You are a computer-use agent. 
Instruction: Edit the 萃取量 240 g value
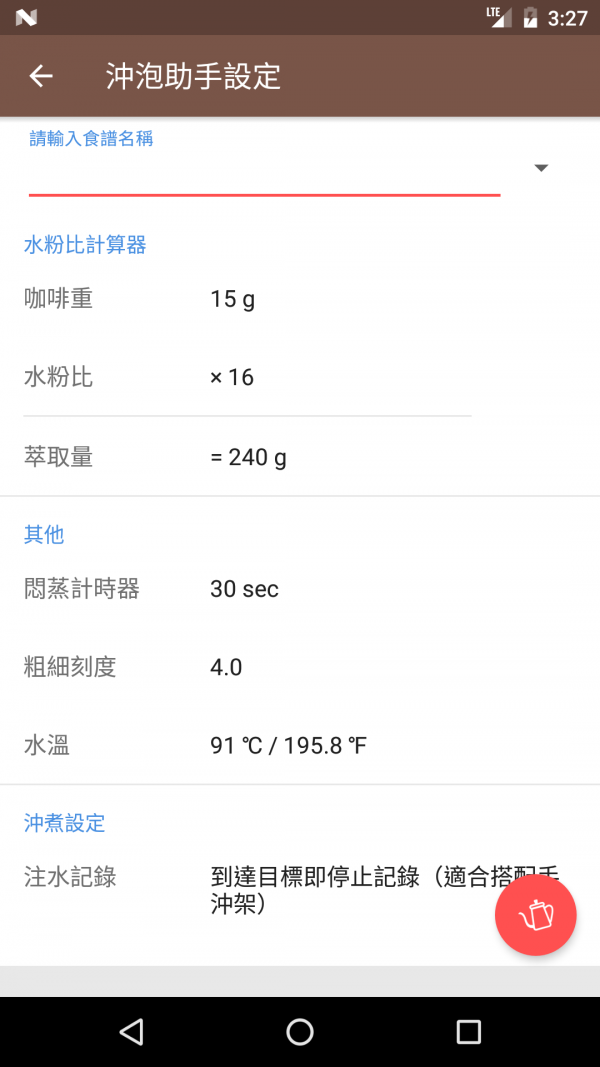click(300, 457)
